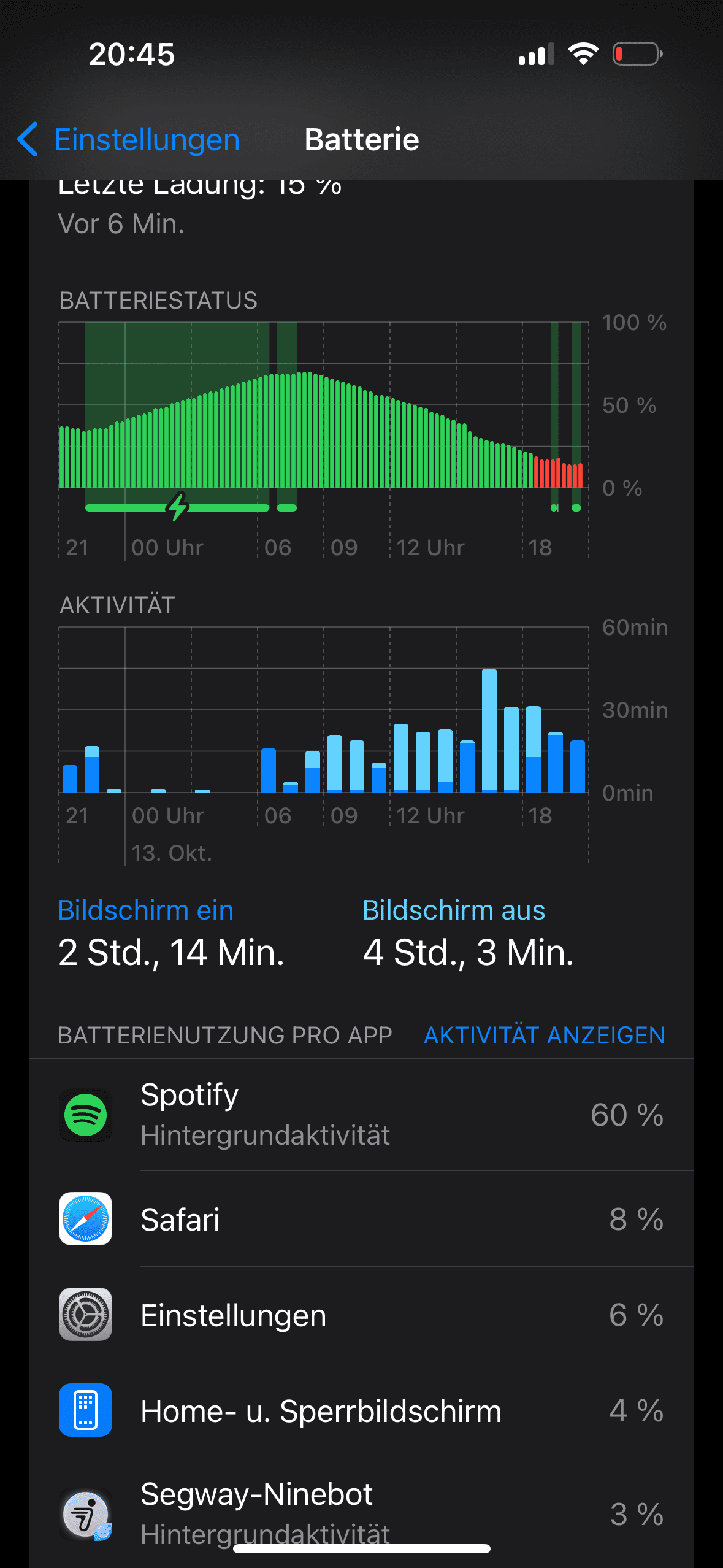This screenshot has height=1568, width=723.
Task: Tap the AKTIVITÄT ANZEIGEN link
Action: coord(544,1035)
